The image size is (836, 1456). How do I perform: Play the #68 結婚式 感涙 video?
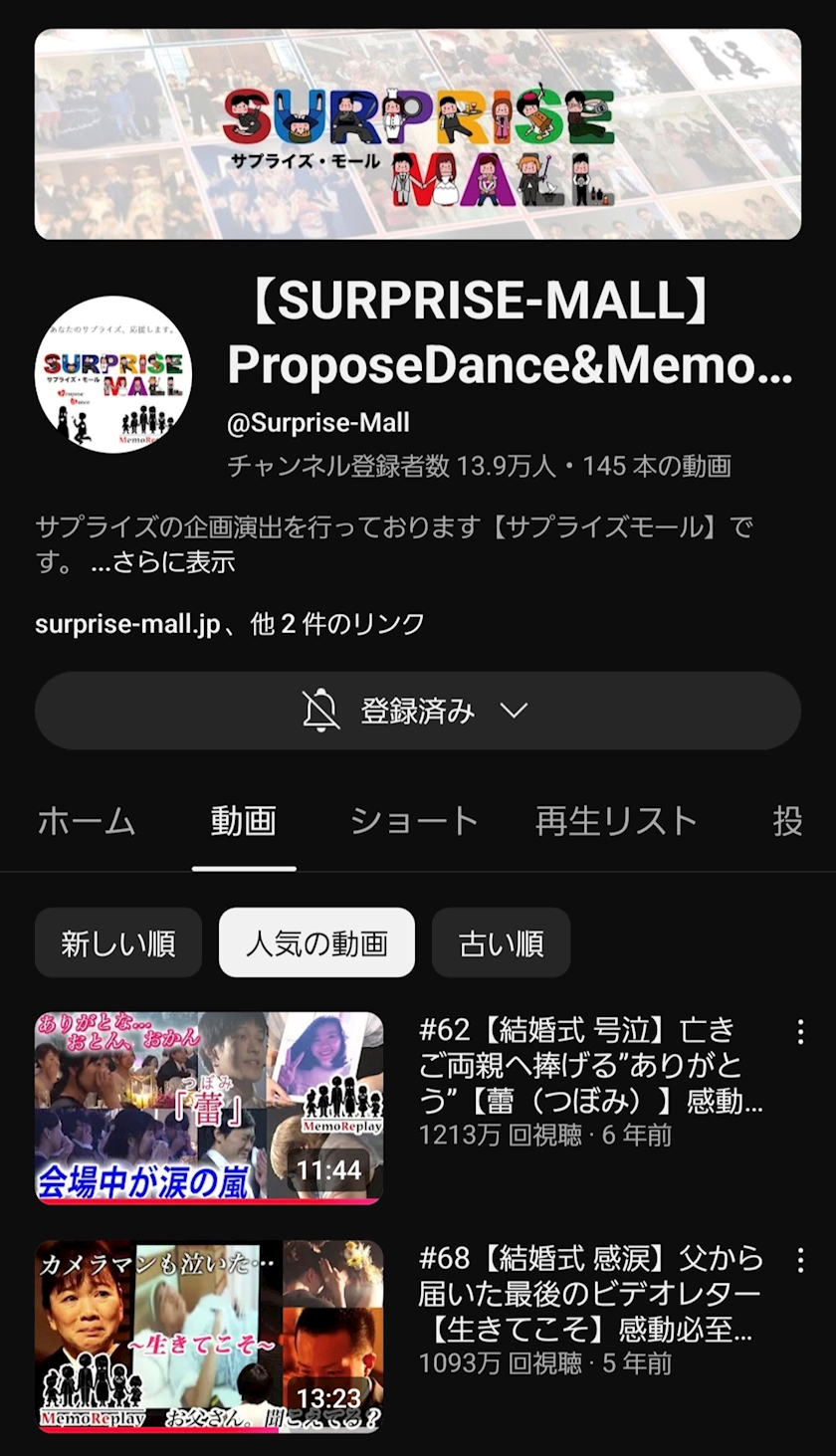(x=209, y=1336)
